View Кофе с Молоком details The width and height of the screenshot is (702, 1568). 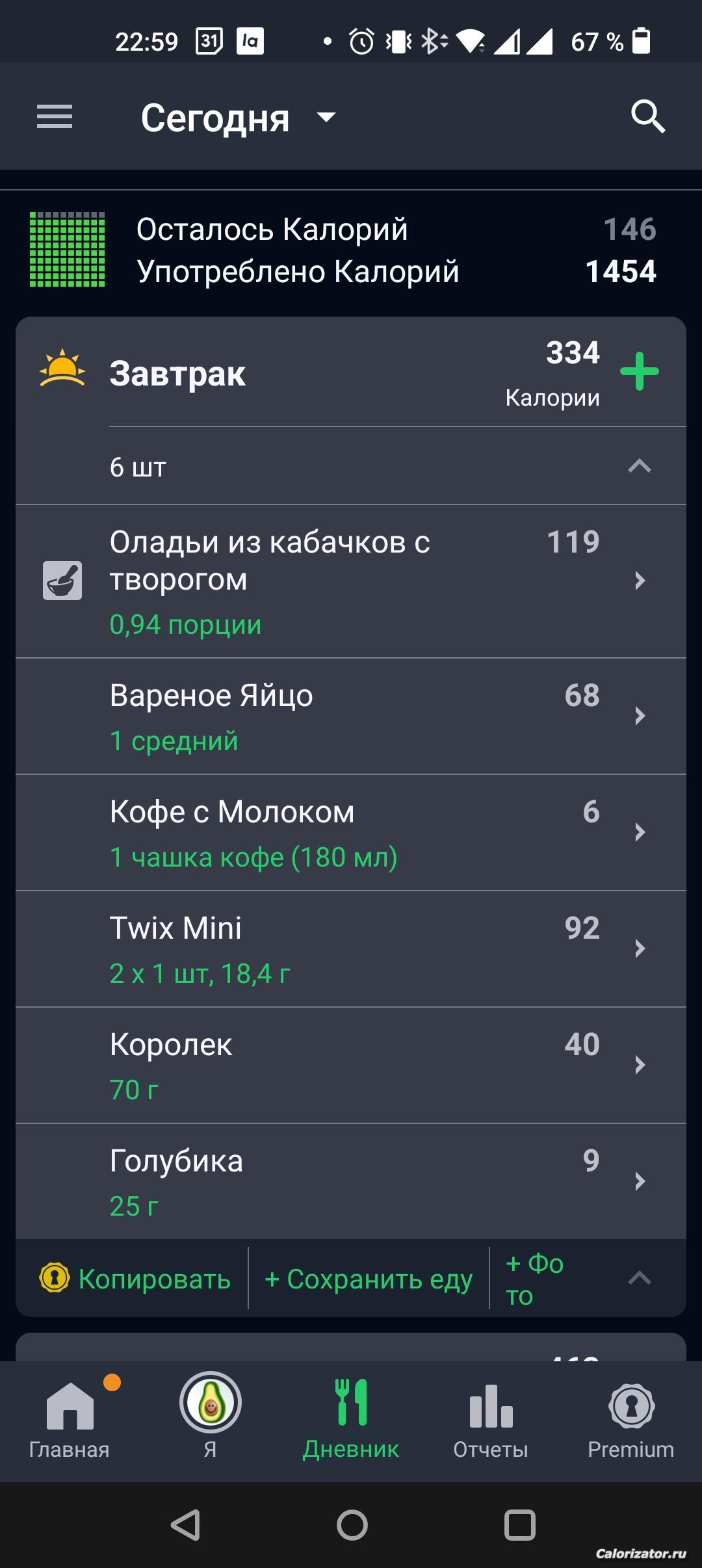[x=351, y=833]
